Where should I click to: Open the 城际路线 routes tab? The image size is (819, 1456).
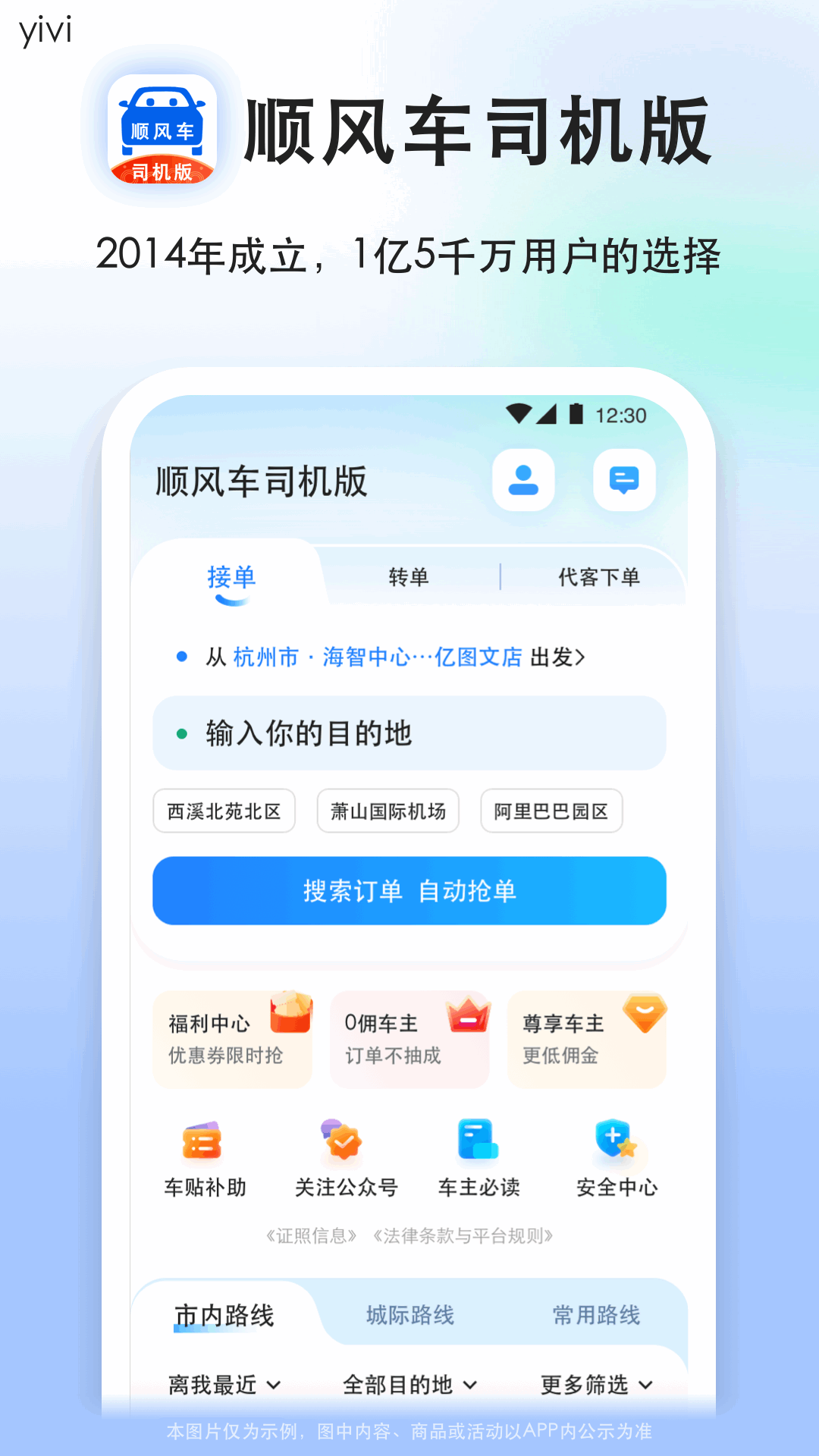(412, 1316)
